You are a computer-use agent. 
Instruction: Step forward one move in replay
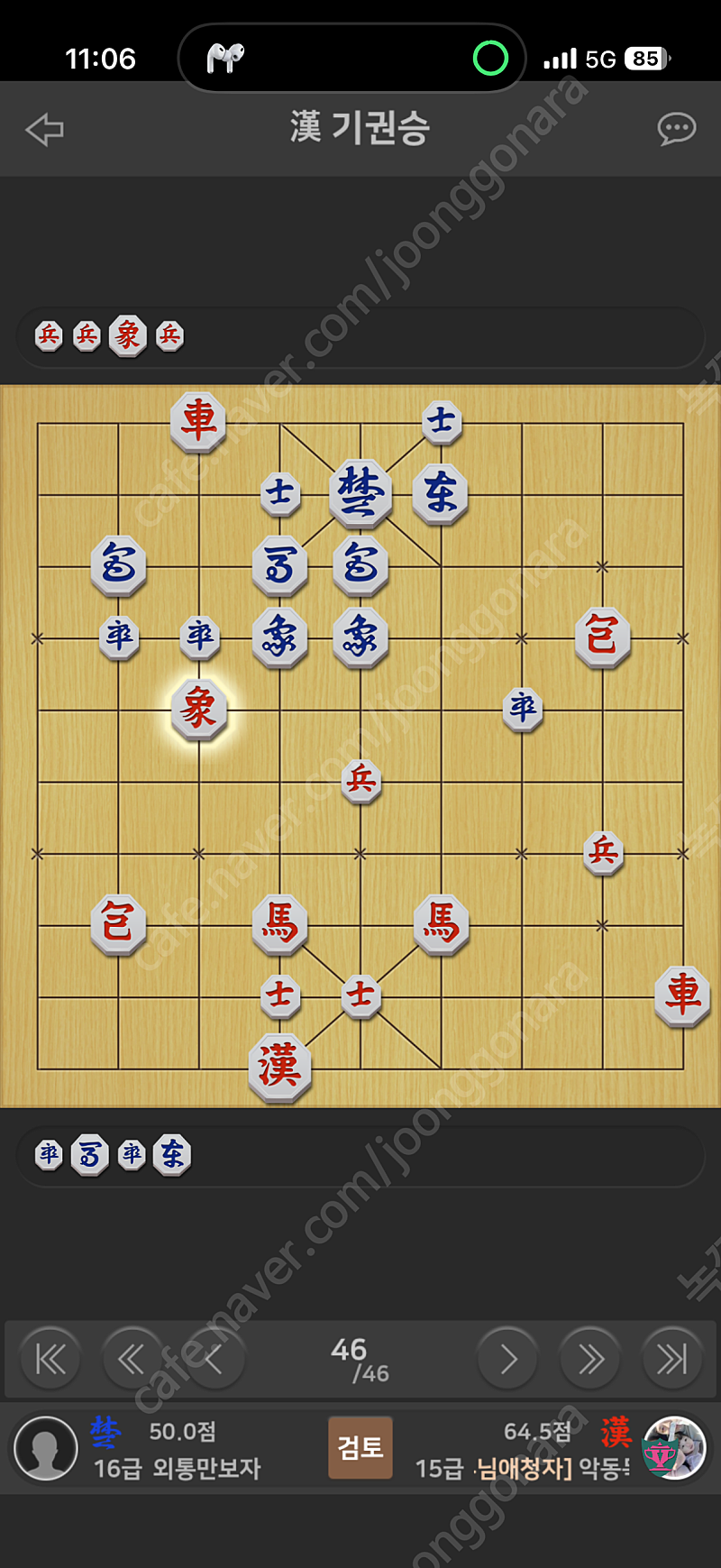[507, 1359]
